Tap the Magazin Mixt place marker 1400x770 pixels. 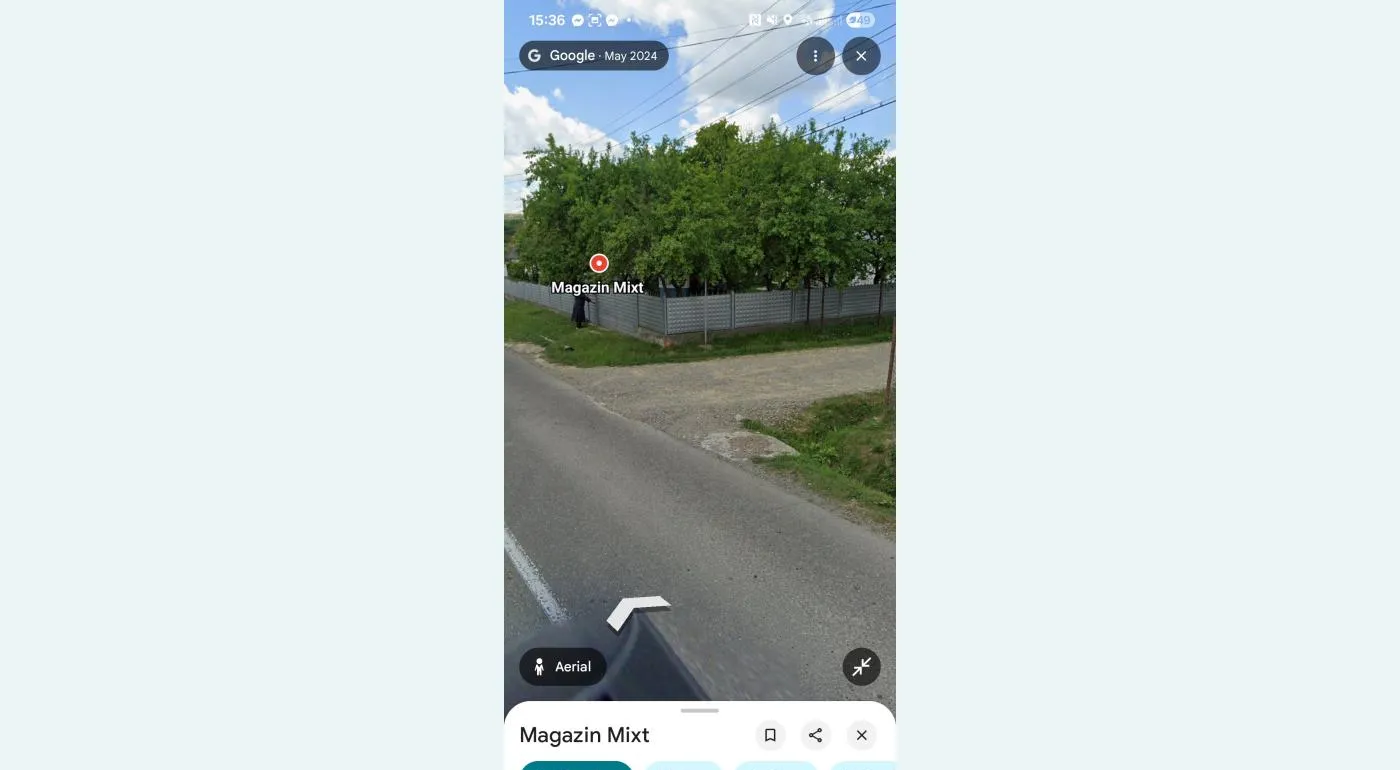click(x=598, y=264)
